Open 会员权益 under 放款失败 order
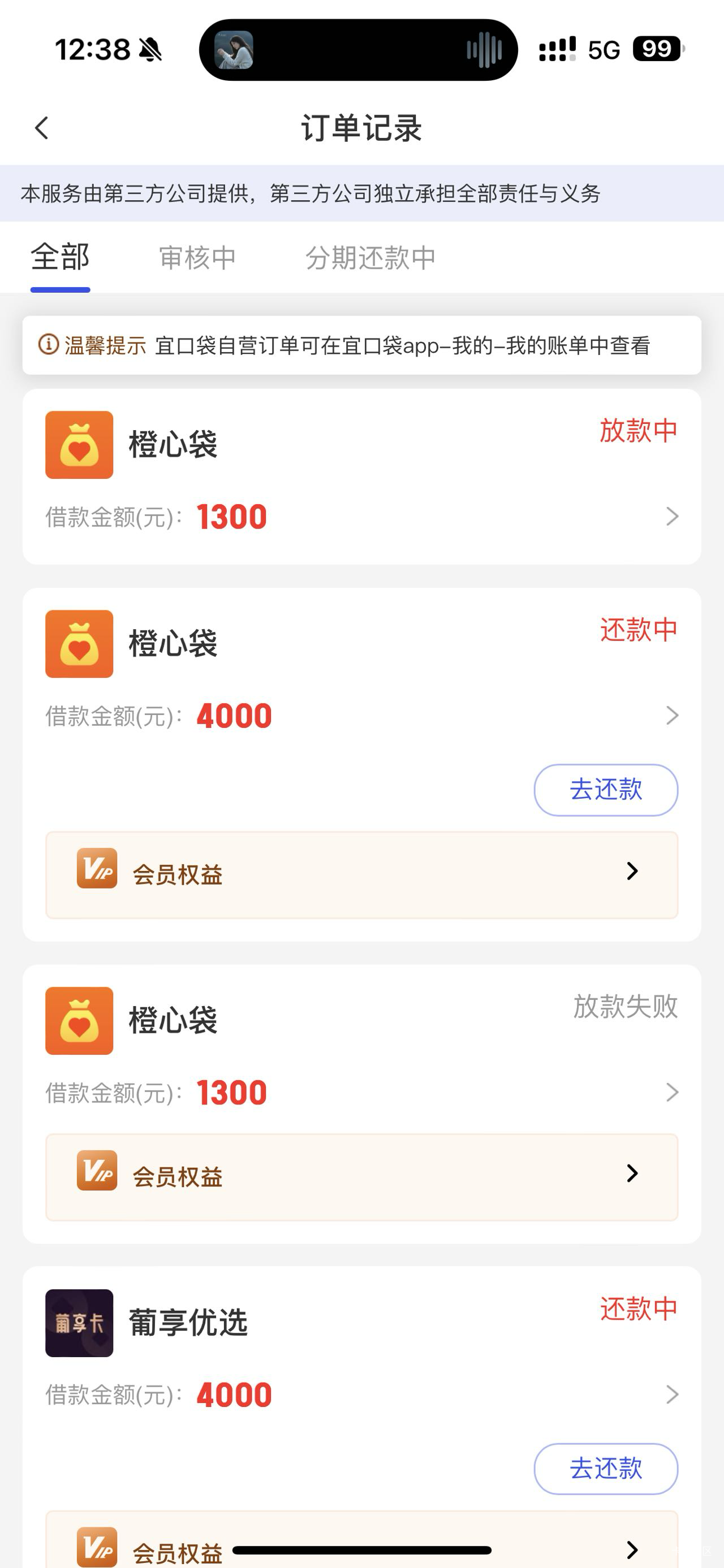 coord(361,1176)
